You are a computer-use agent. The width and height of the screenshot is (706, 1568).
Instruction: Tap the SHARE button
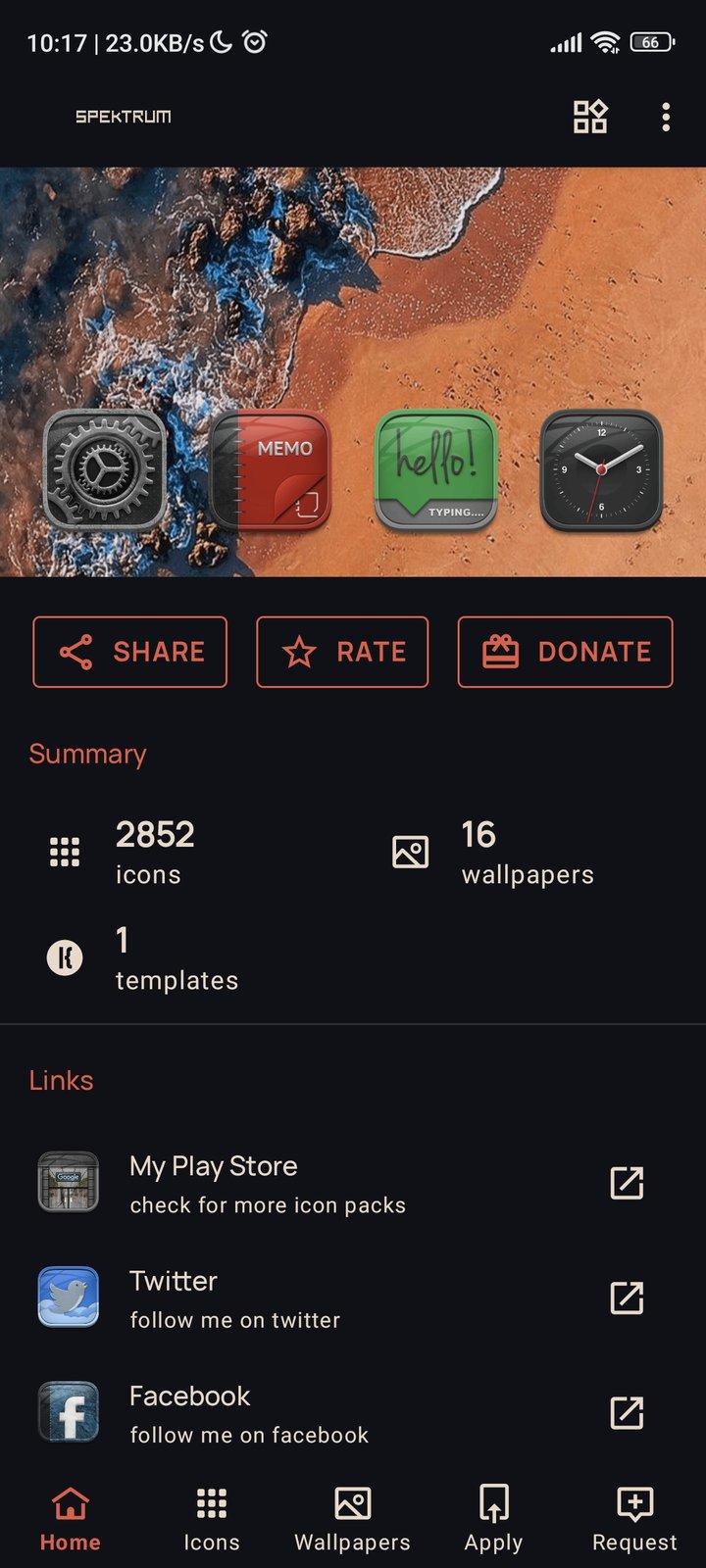coord(129,652)
